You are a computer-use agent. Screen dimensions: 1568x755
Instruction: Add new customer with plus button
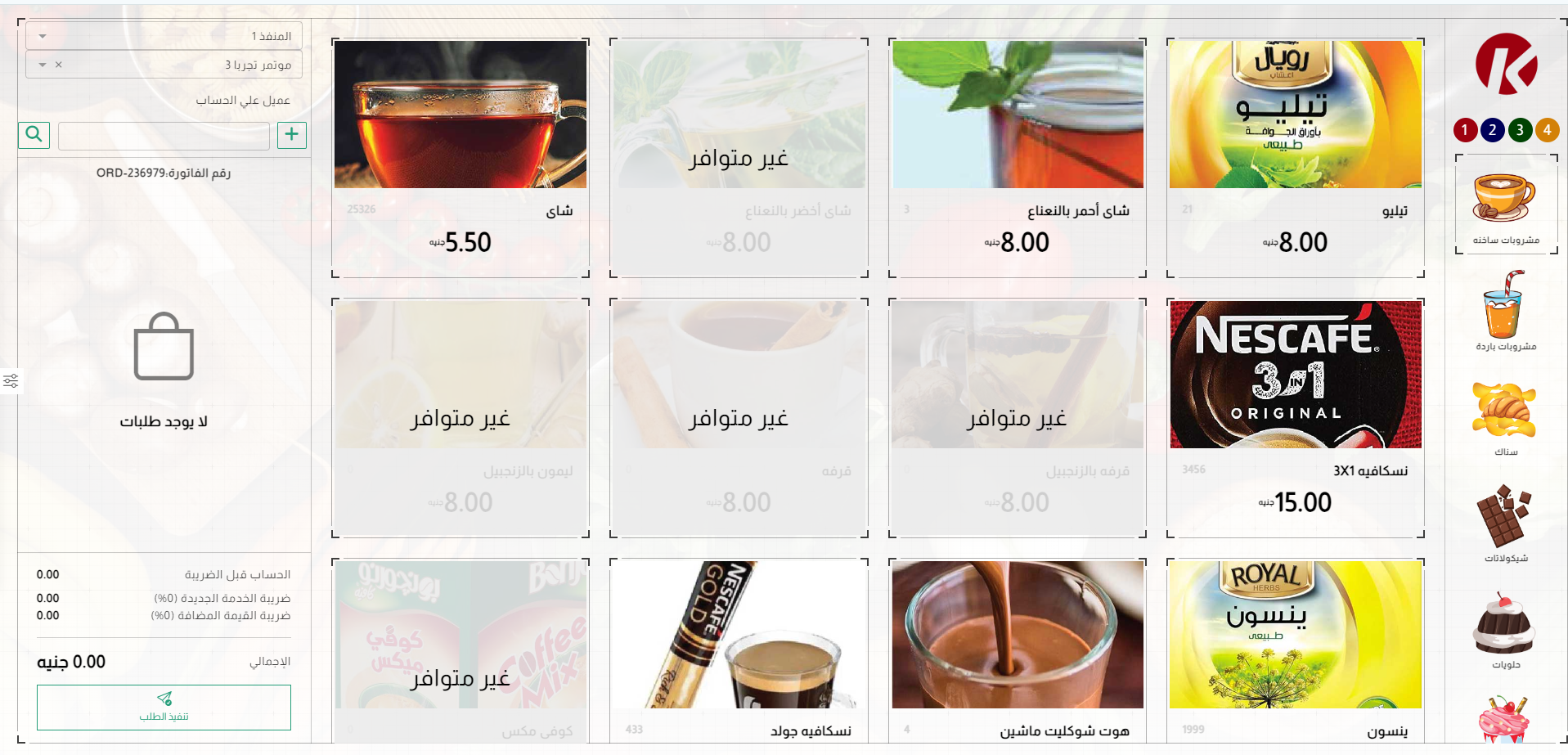(x=292, y=134)
